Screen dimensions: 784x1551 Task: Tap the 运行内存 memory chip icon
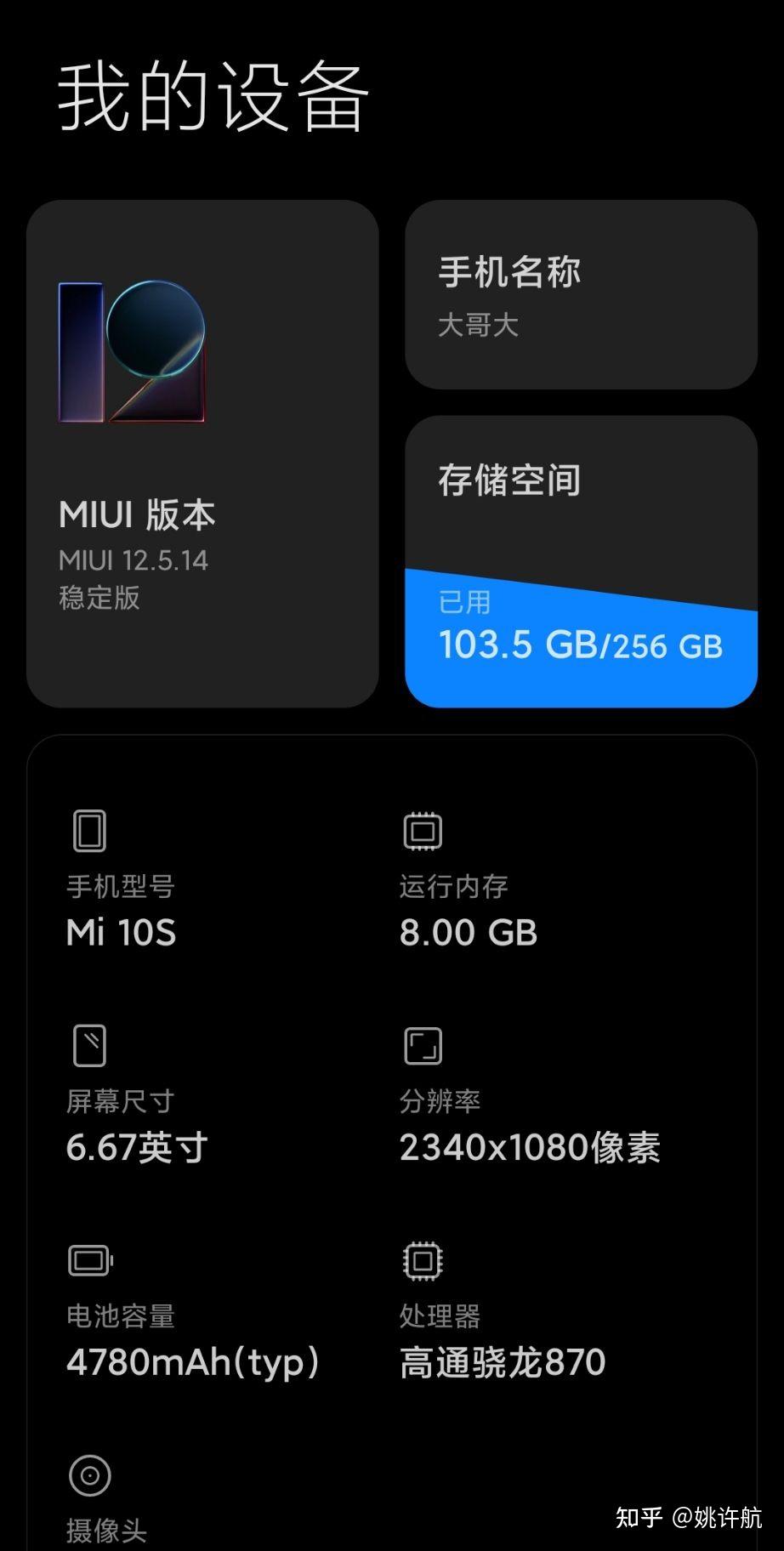pos(421,831)
